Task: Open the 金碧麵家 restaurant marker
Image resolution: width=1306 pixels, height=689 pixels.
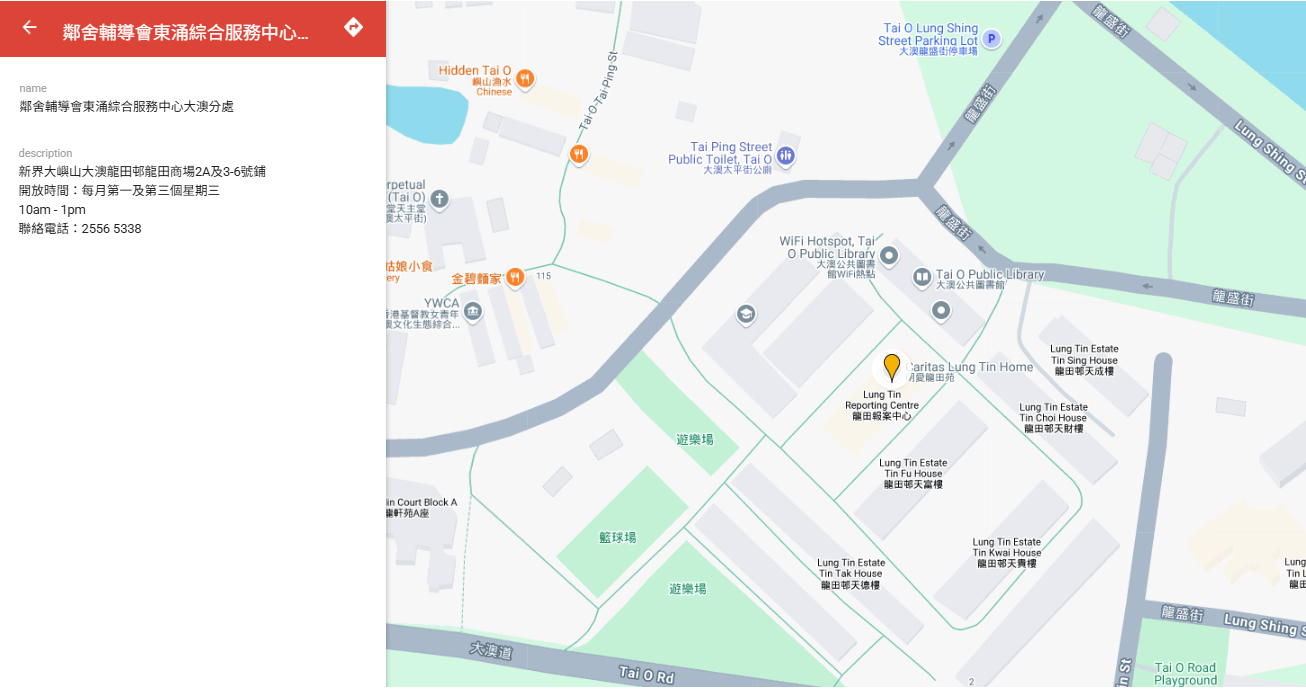Action: coord(515,277)
